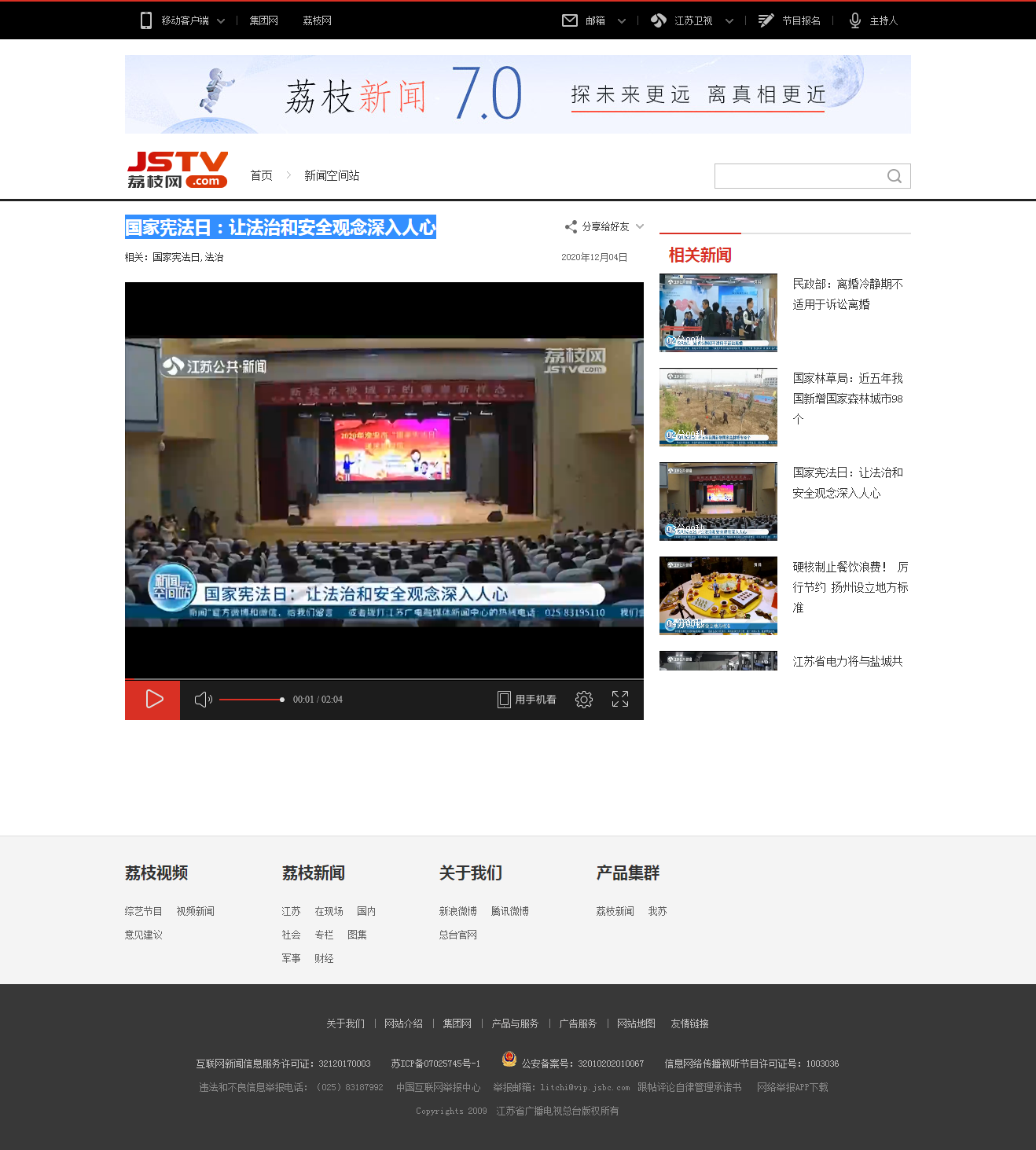Tap 用手机看 to watch on phone
Screen dimensions: 1036x1150
pyautogui.click(x=527, y=700)
